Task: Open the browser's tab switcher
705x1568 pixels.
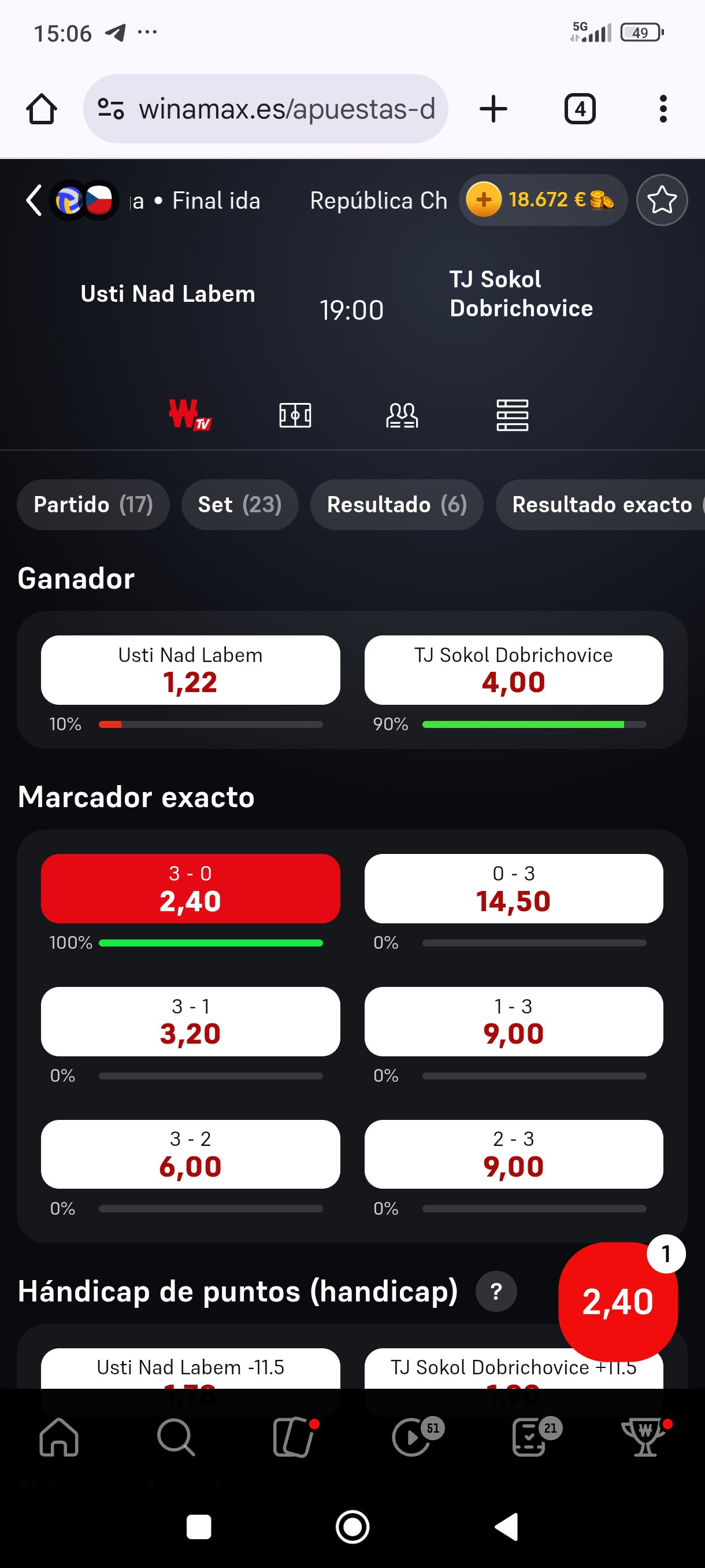Action: [580, 109]
